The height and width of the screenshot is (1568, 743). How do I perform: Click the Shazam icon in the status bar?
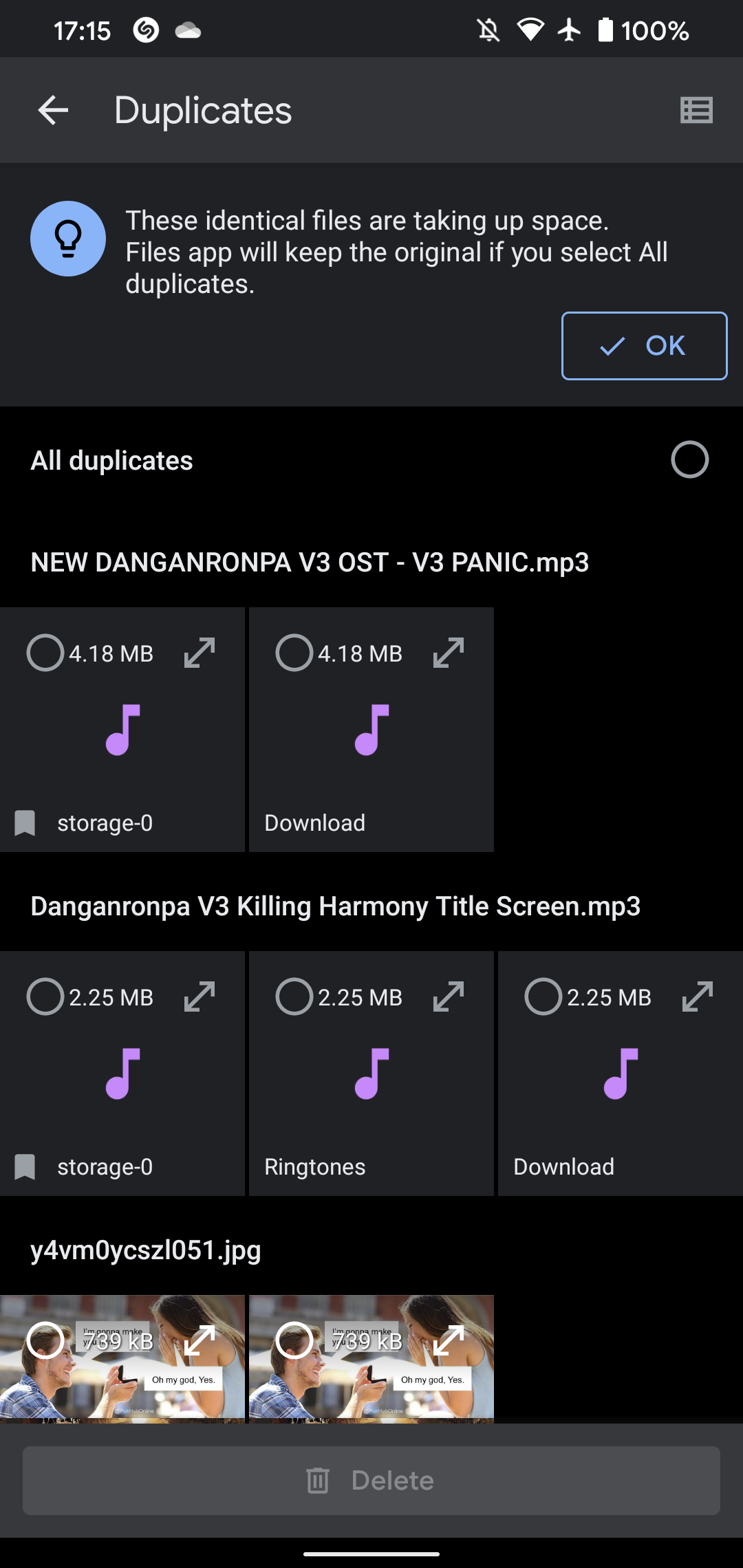tap(147, 29)
